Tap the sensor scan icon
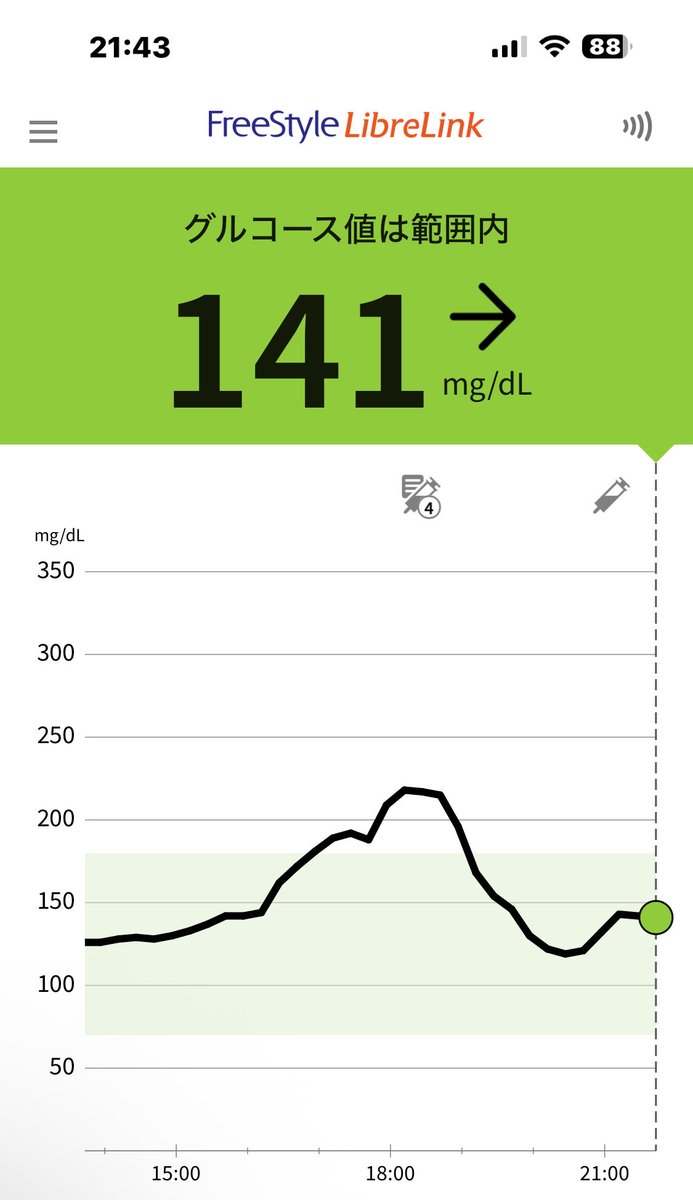Screen dimensions: 693x1200 (637, 127)
